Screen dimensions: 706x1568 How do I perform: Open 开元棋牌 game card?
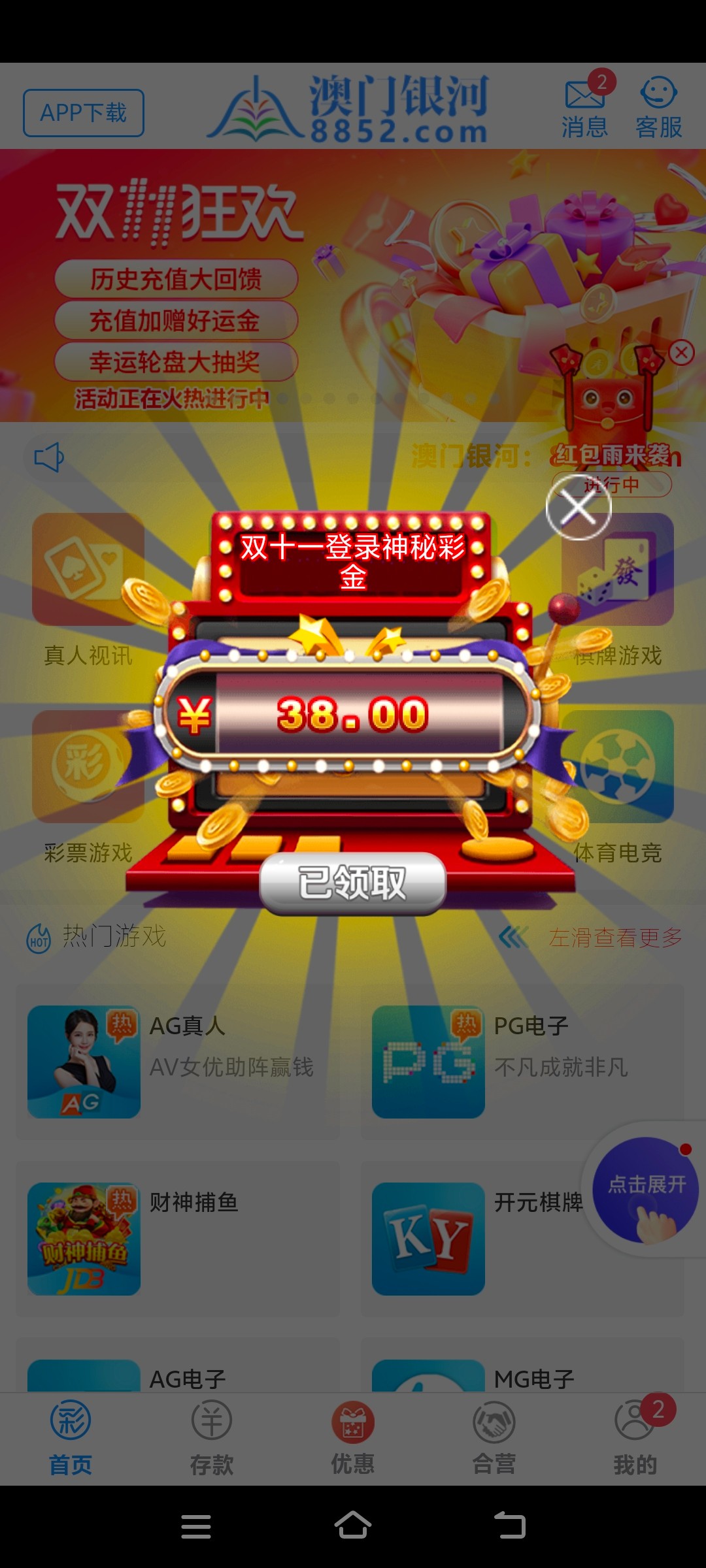pos(471,1238)
